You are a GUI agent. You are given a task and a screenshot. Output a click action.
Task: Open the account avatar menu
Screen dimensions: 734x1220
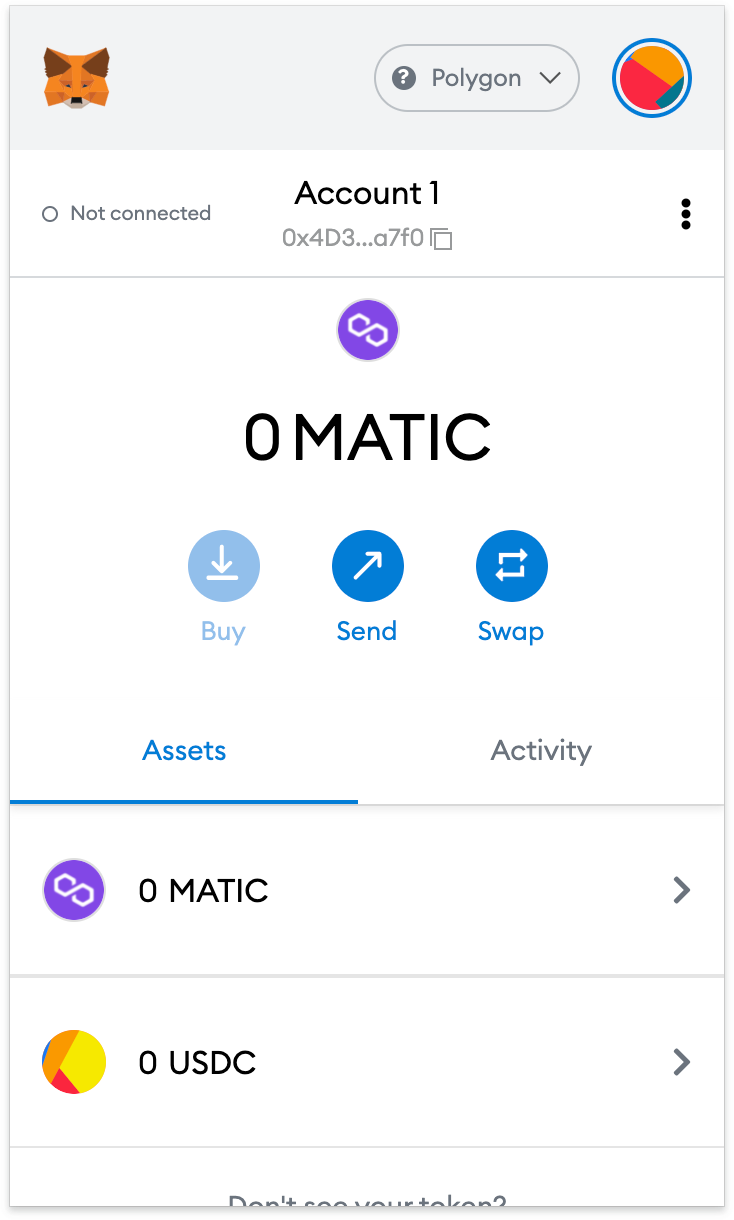tap(652, 78)
